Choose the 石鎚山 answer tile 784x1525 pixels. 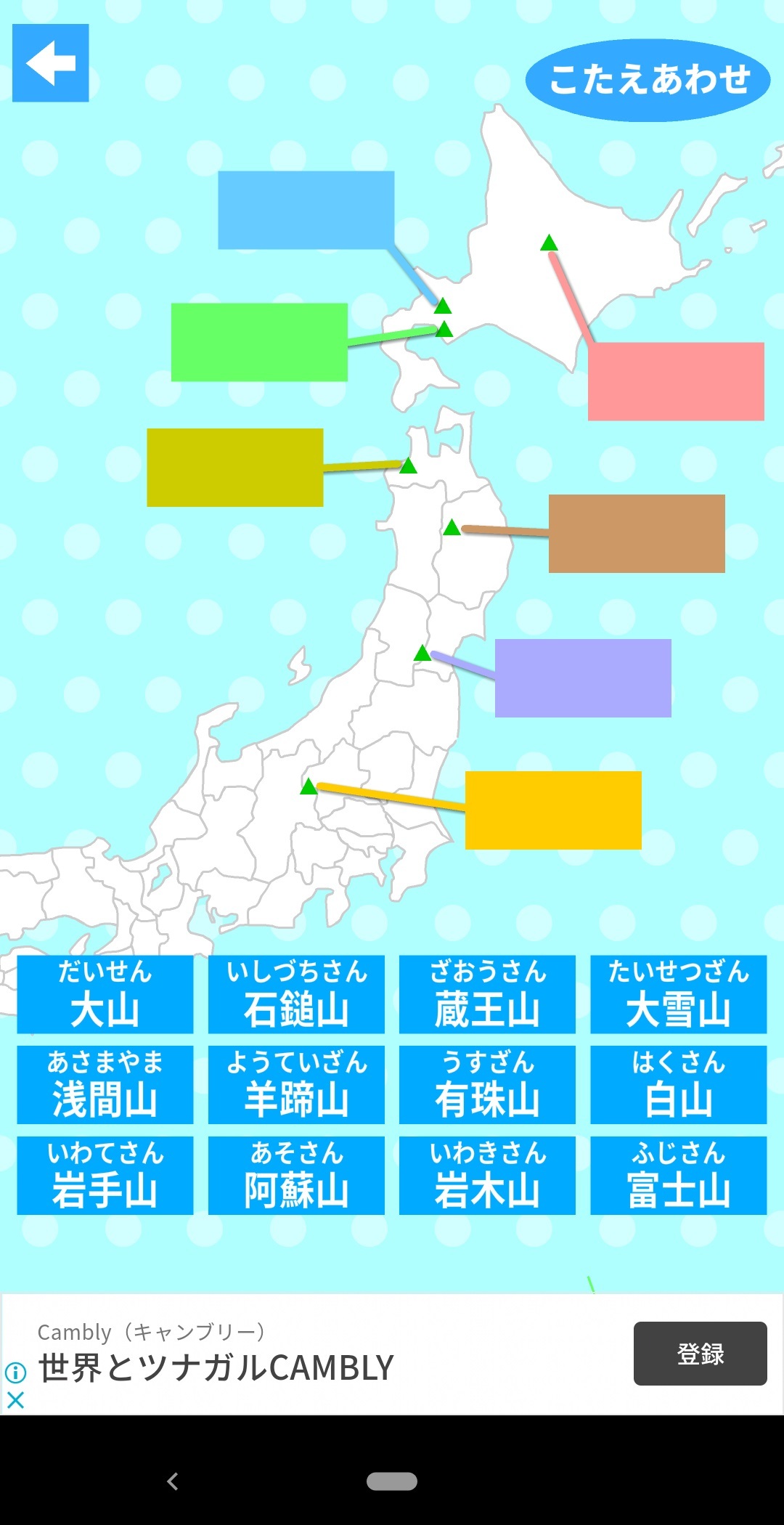click(x=296, y=994)
